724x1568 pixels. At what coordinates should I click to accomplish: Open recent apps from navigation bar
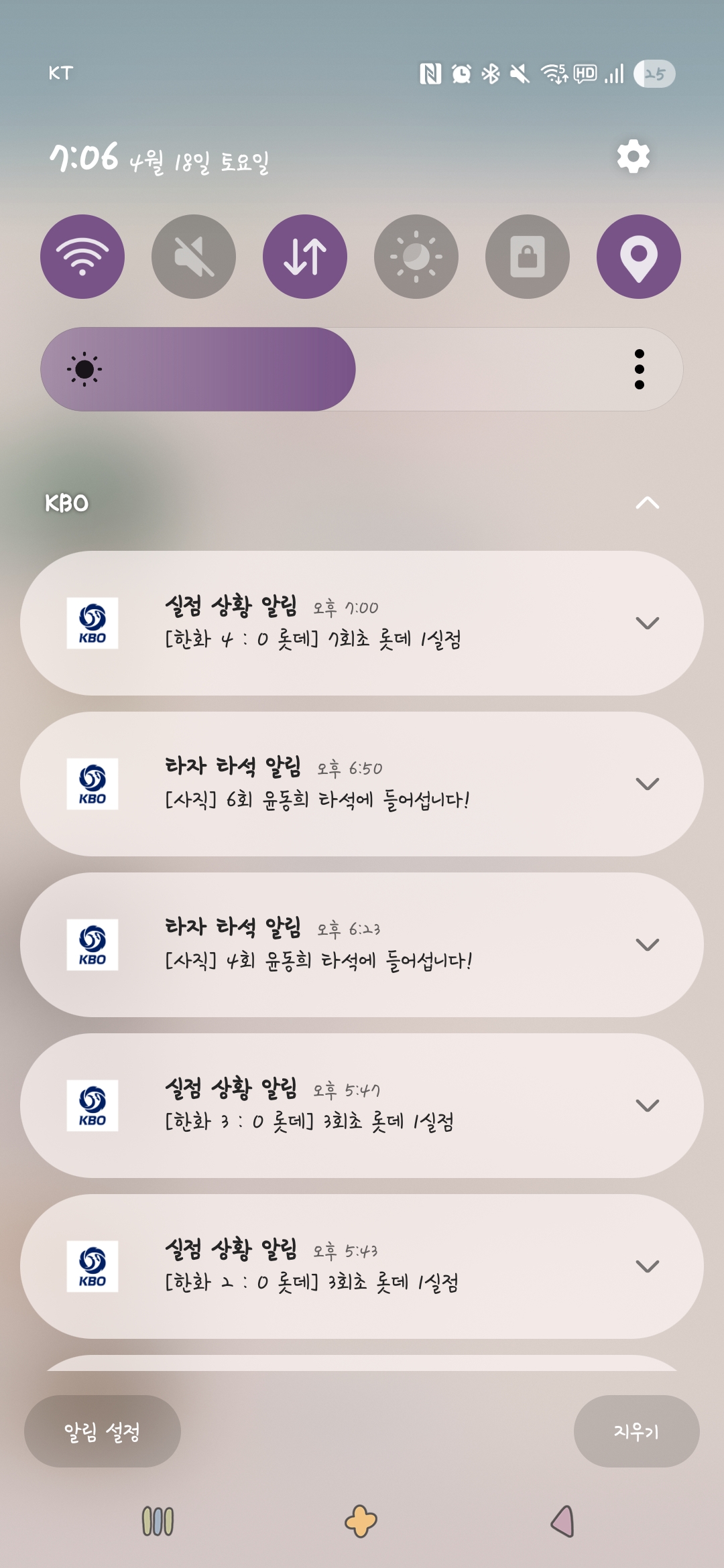pyautogui.click(x=158, y=1521)
